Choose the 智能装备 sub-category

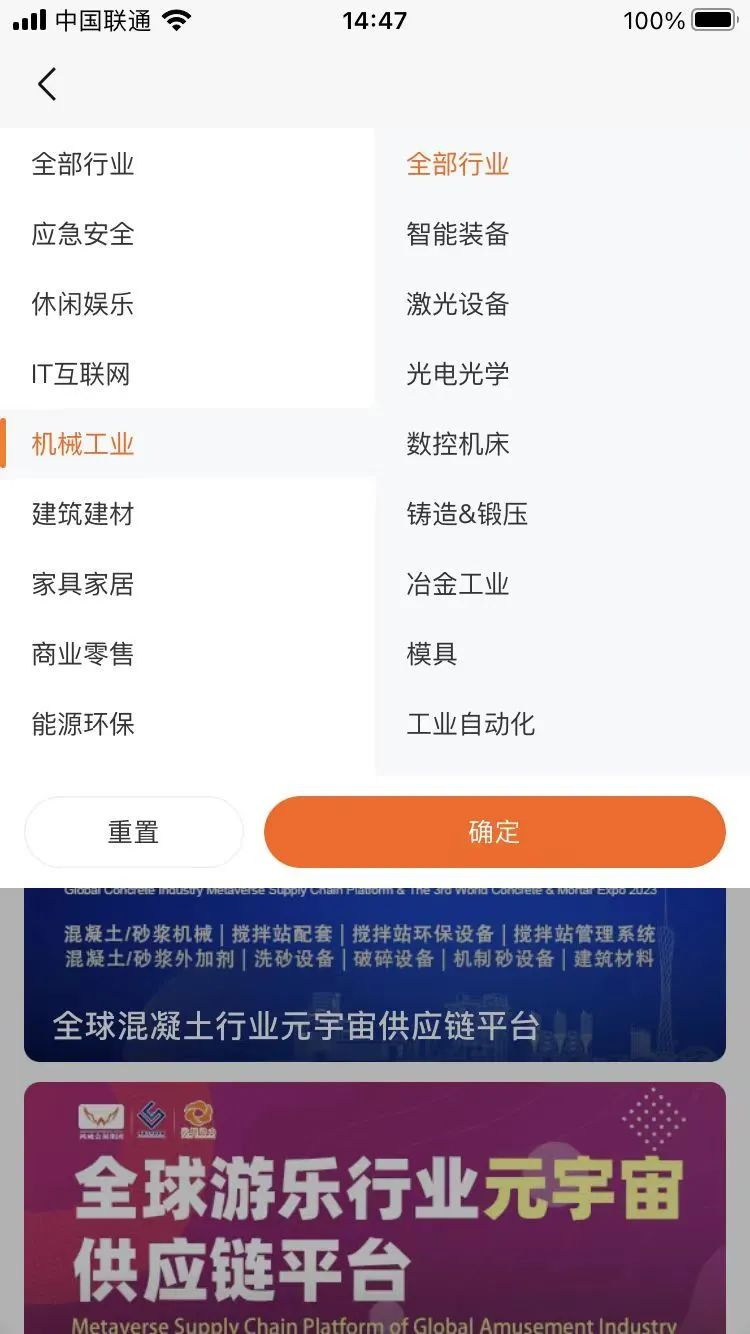pyautogui.click(x=562, y=233)
